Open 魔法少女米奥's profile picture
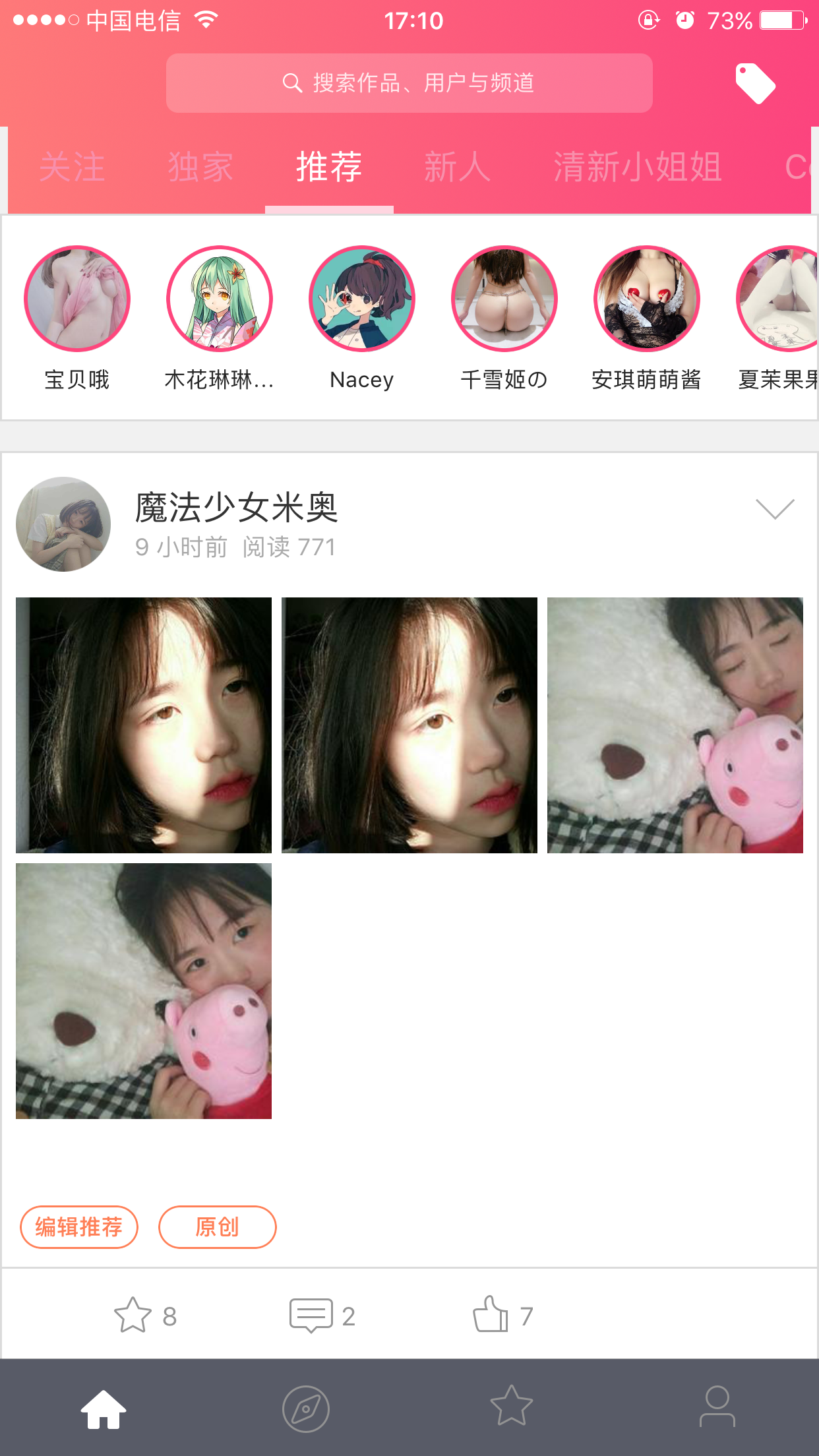Screen dimensions: 819x1456 click(63, 524)
